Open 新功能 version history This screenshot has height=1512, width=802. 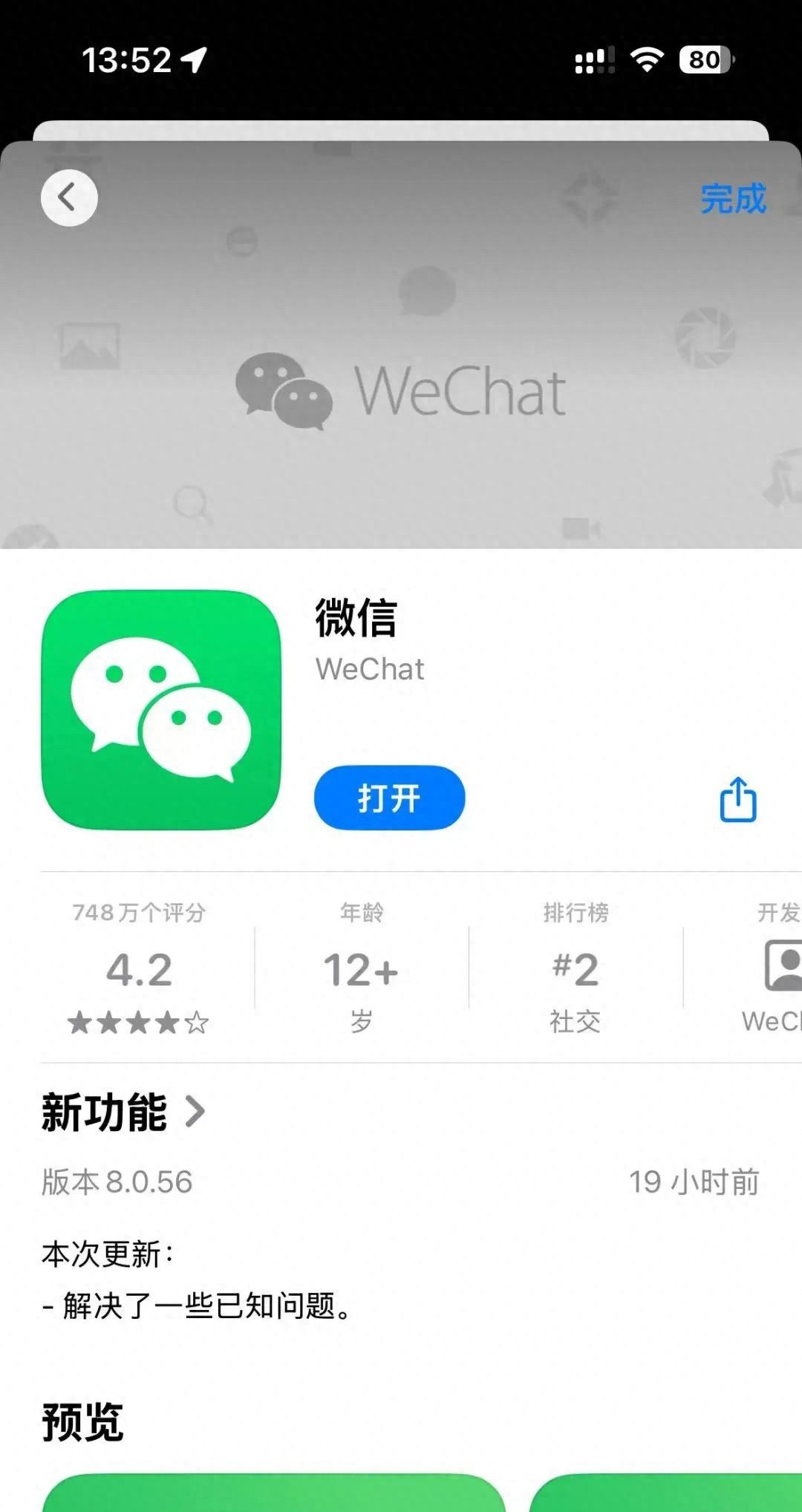click(x=123, y=1112)
